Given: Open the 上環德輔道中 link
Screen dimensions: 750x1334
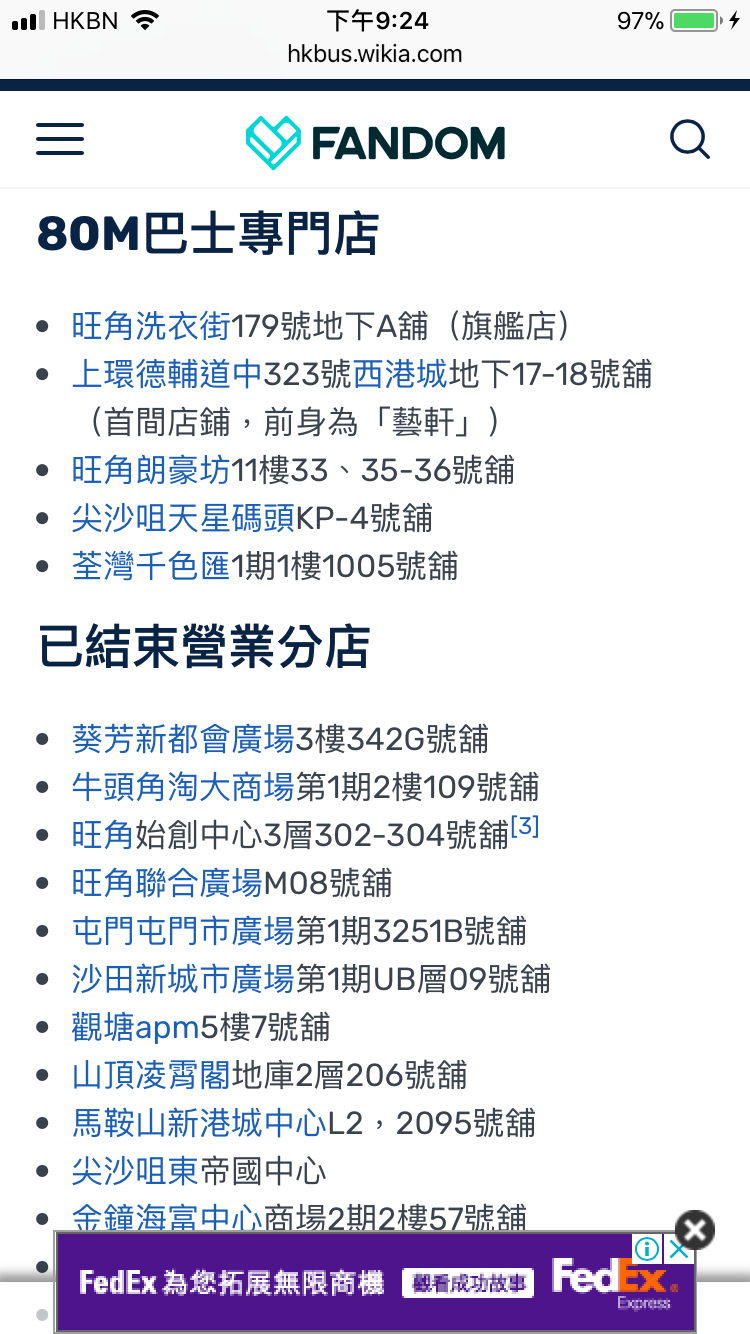Looking at the screenshot, I should pos(167,374).
